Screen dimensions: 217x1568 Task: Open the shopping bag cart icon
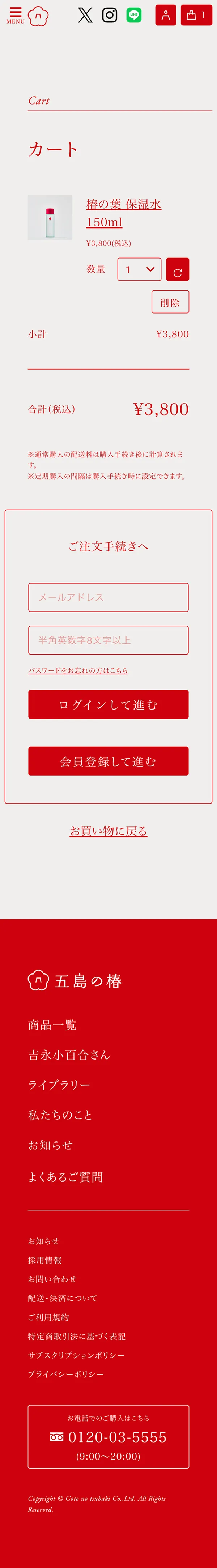(196, 15)
